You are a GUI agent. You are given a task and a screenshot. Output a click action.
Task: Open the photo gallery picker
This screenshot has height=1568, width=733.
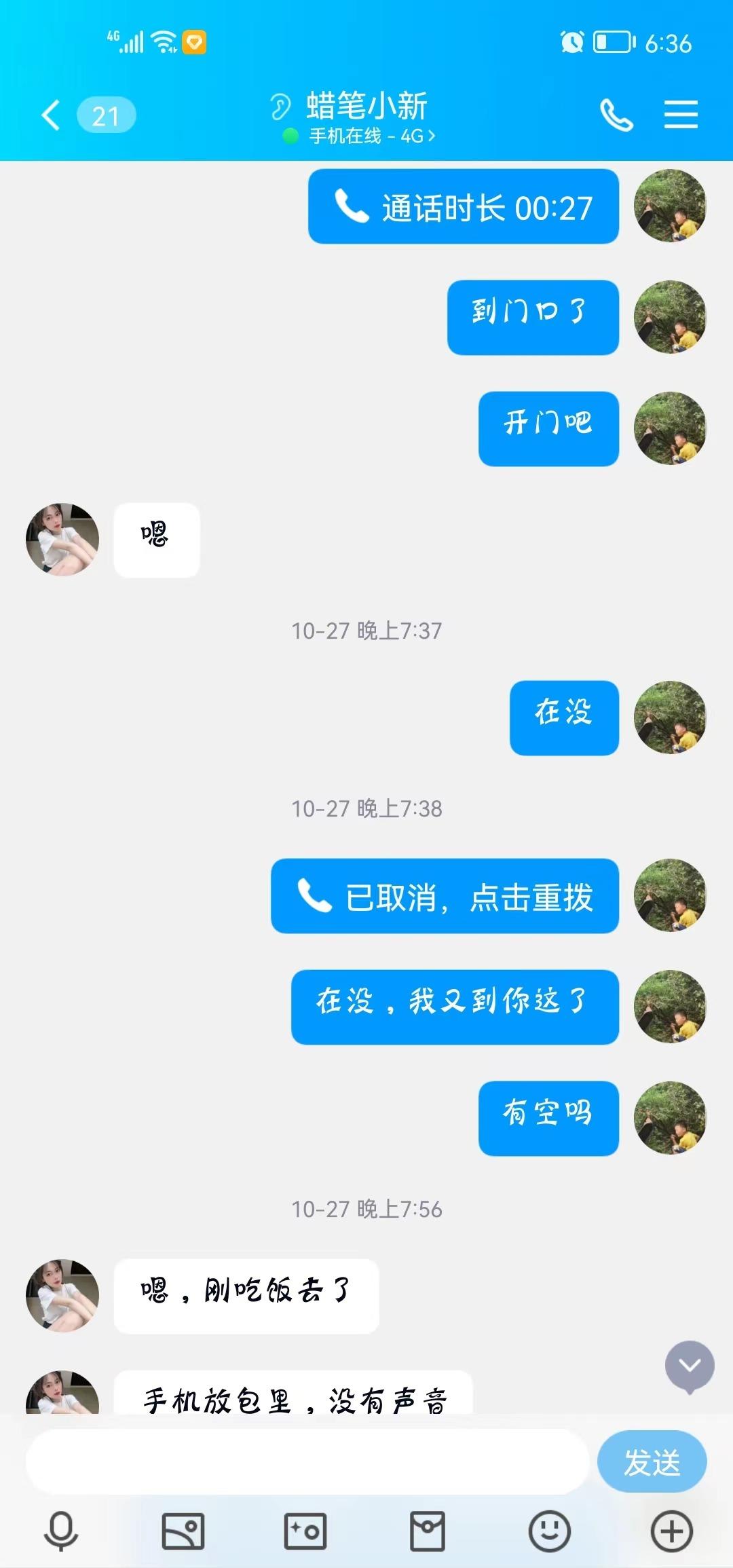point(183,1531)
